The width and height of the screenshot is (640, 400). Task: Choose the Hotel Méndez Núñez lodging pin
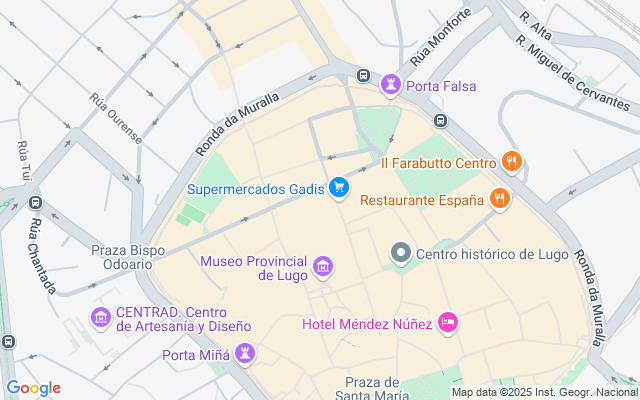pyautogui.click(x=448, y=323)
